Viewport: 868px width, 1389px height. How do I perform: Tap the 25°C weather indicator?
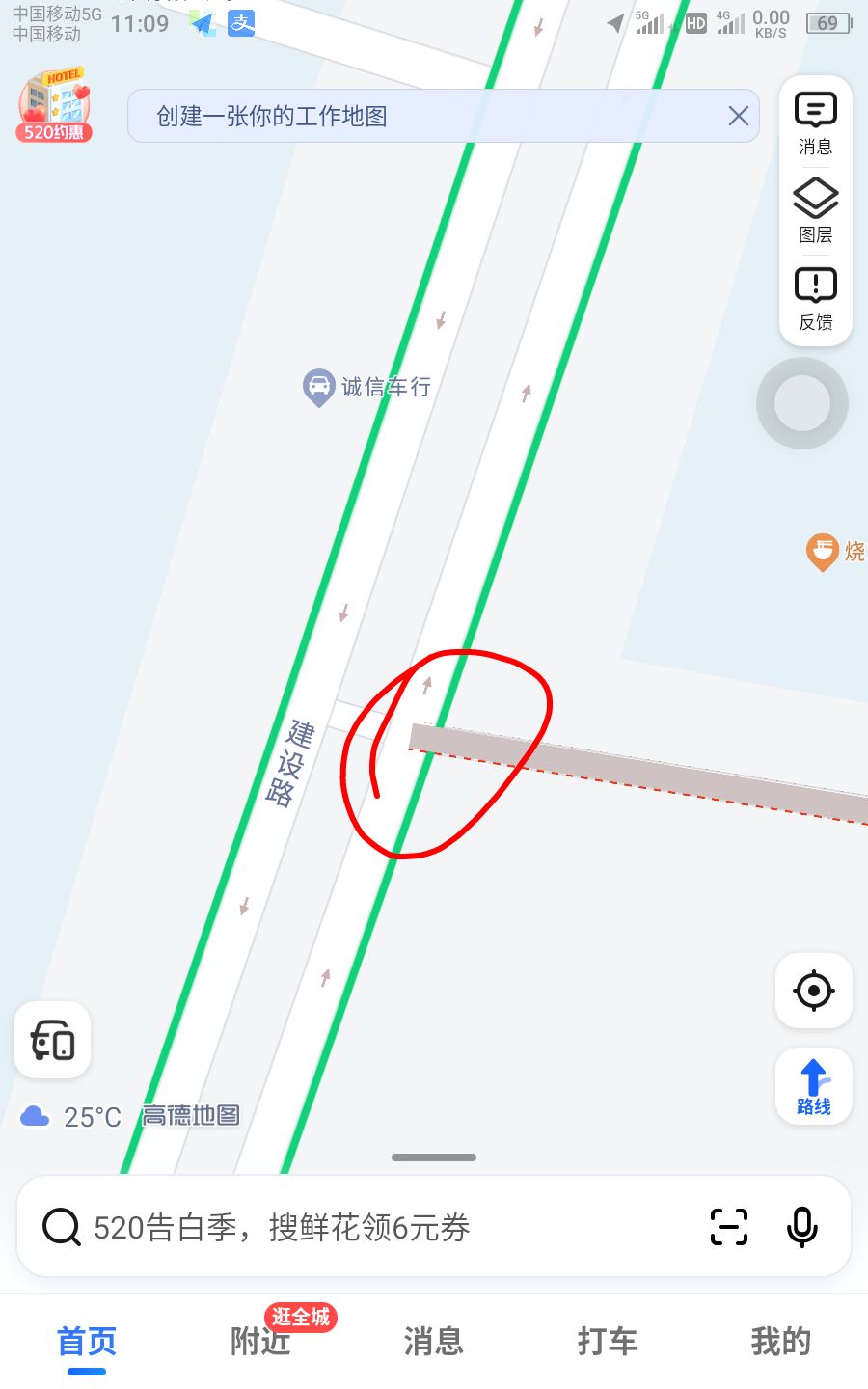pyautogui.click(x=71, y=1117)
